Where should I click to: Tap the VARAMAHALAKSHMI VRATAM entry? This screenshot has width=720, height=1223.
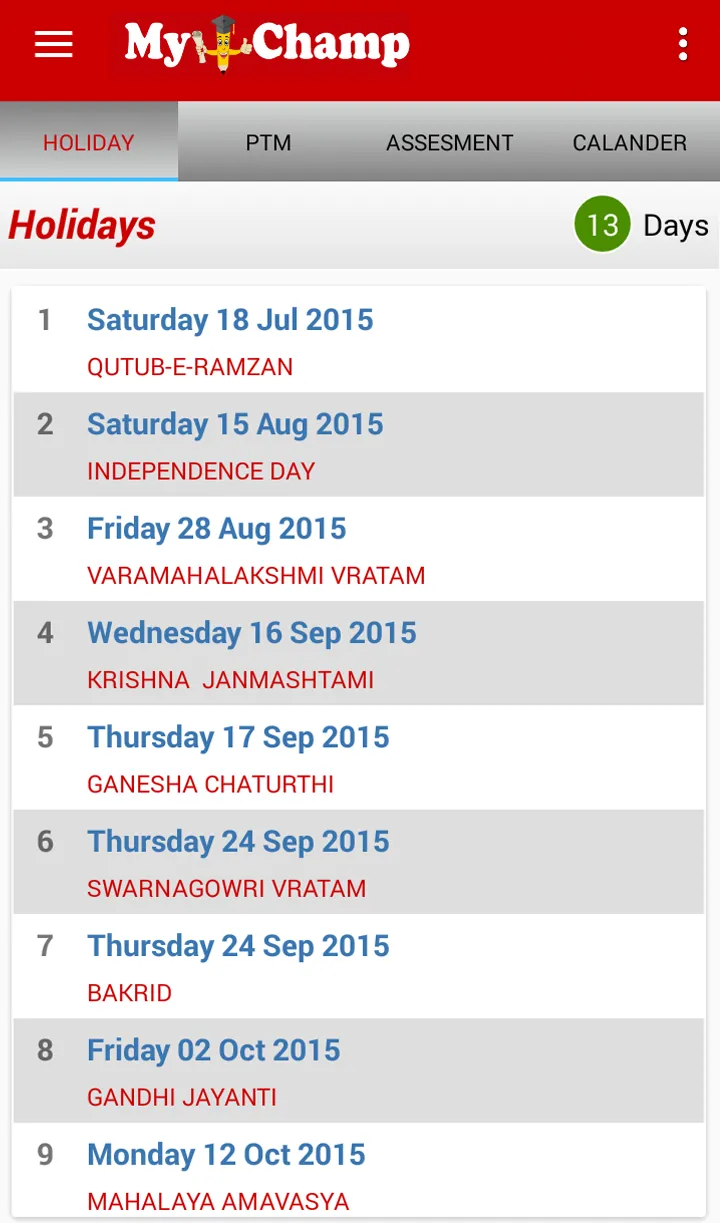click(358, 549)
